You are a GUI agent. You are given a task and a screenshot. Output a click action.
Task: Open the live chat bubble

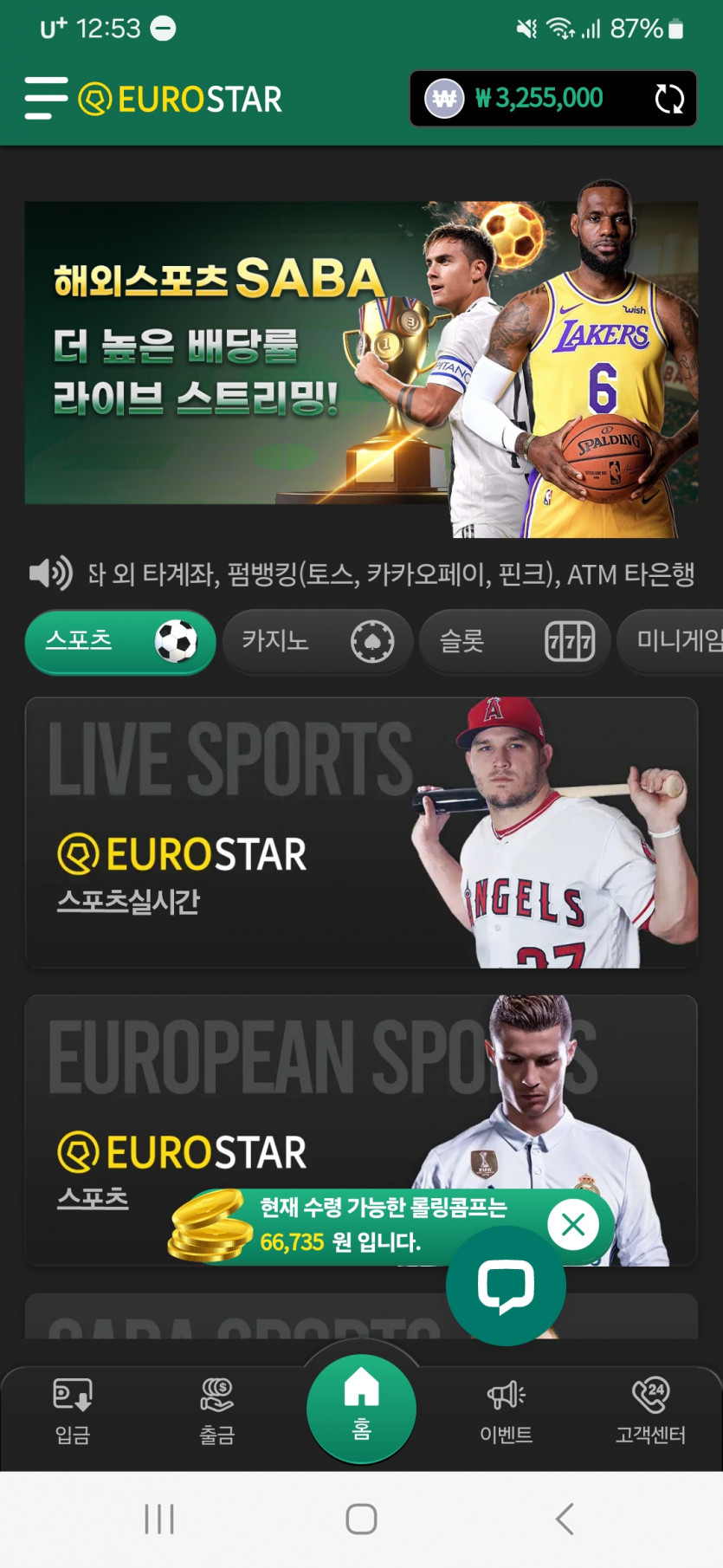pos(506,1286)
